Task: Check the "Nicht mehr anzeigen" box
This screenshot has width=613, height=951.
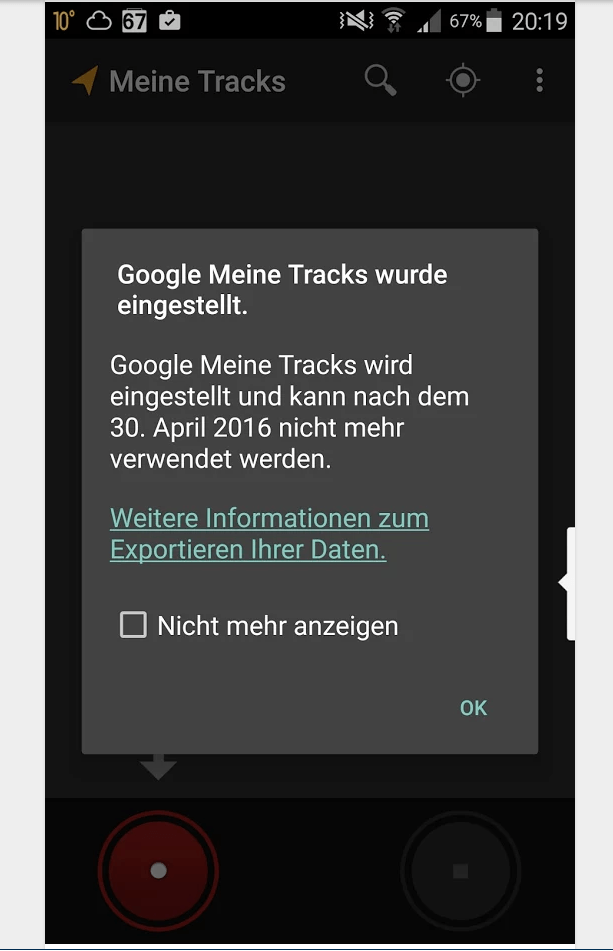Action: point(133,626)
